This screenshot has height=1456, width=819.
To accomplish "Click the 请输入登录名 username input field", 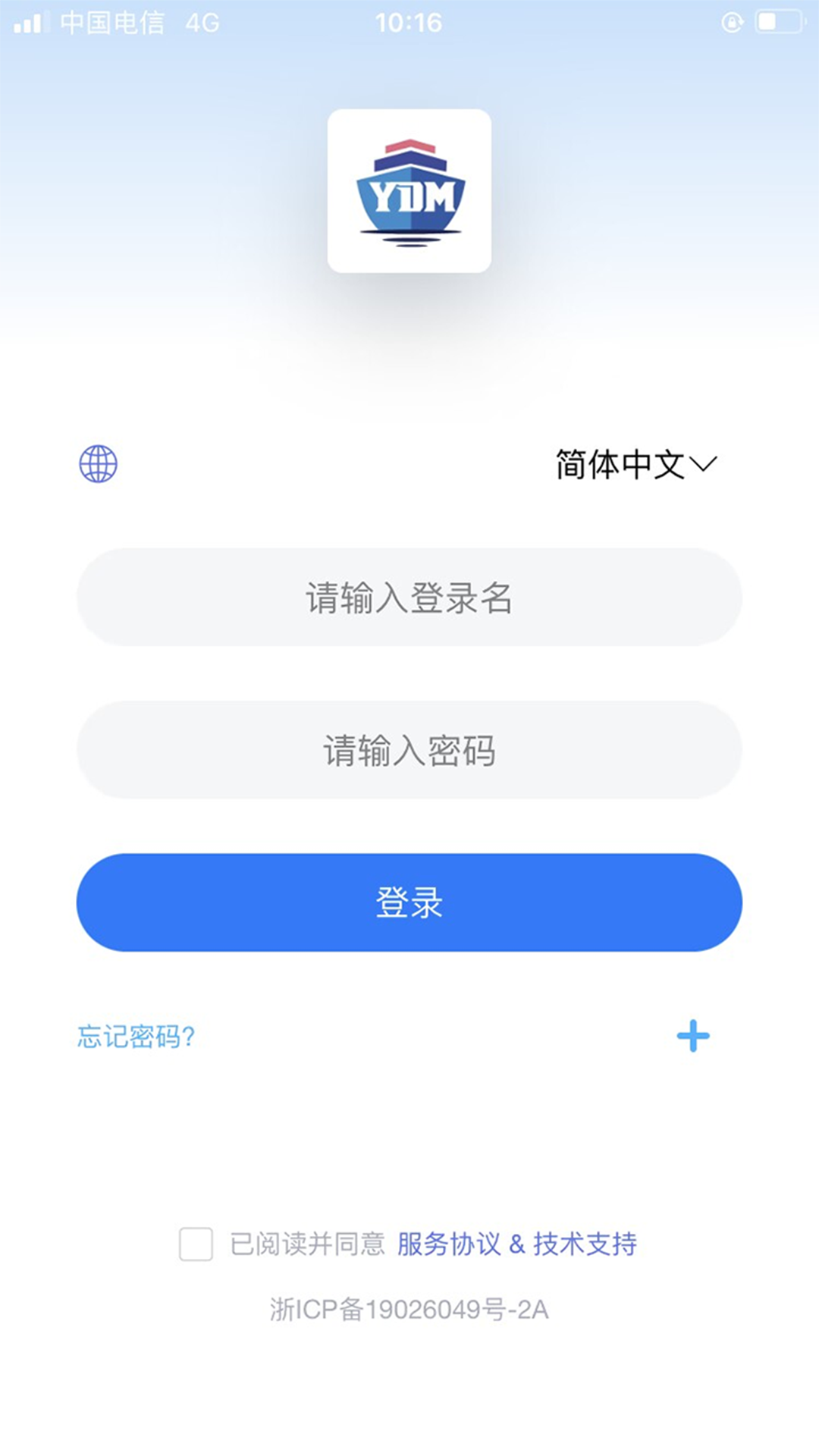I will point(409,598).
